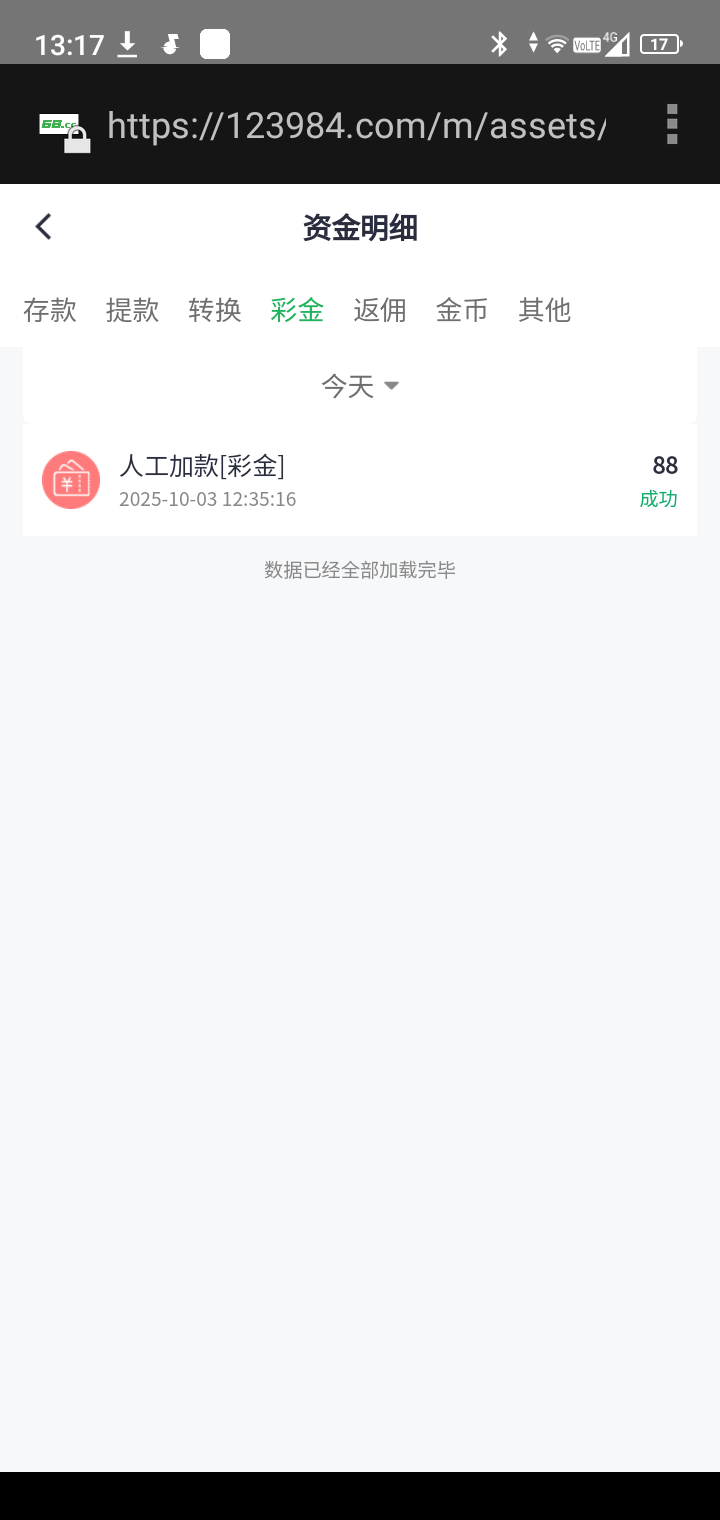Screen dimensions: 720x1520
Task: Switch to the 其他 tab
Action: point(544,310)
